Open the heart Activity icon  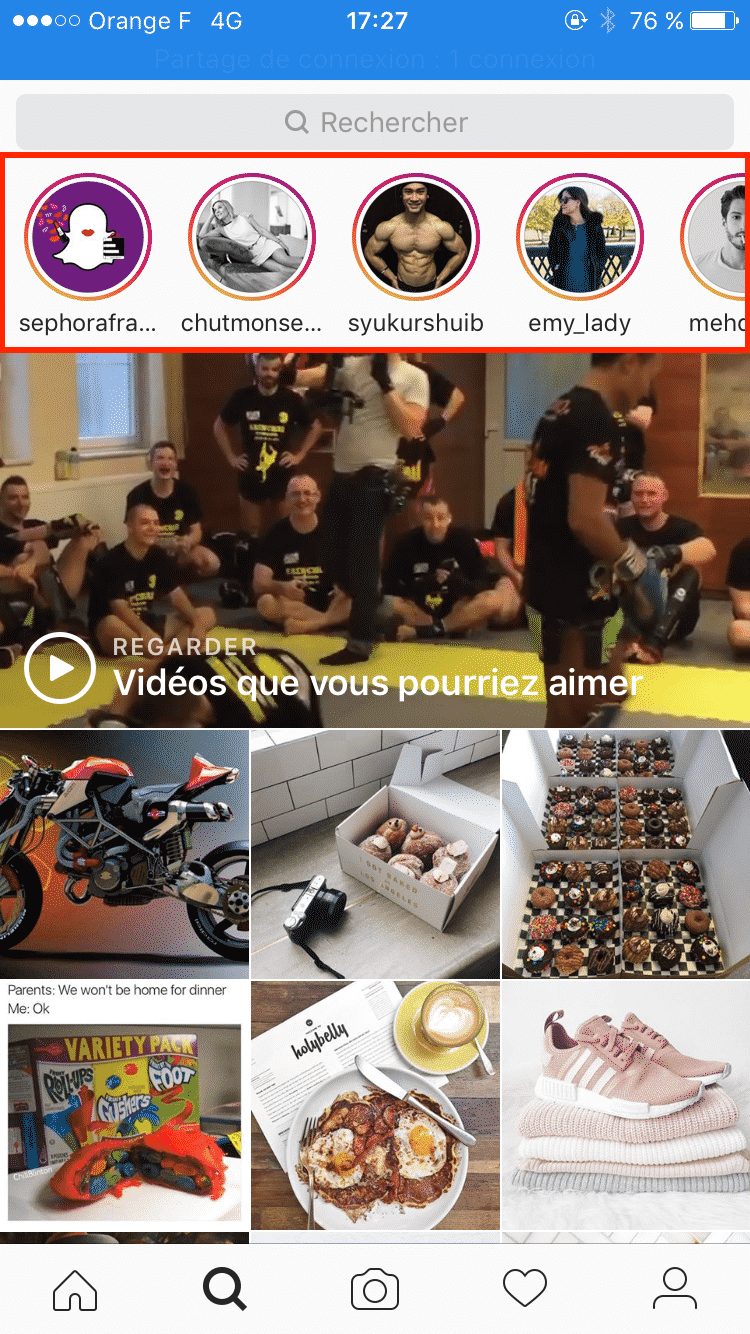click(x=524, y=1289)
